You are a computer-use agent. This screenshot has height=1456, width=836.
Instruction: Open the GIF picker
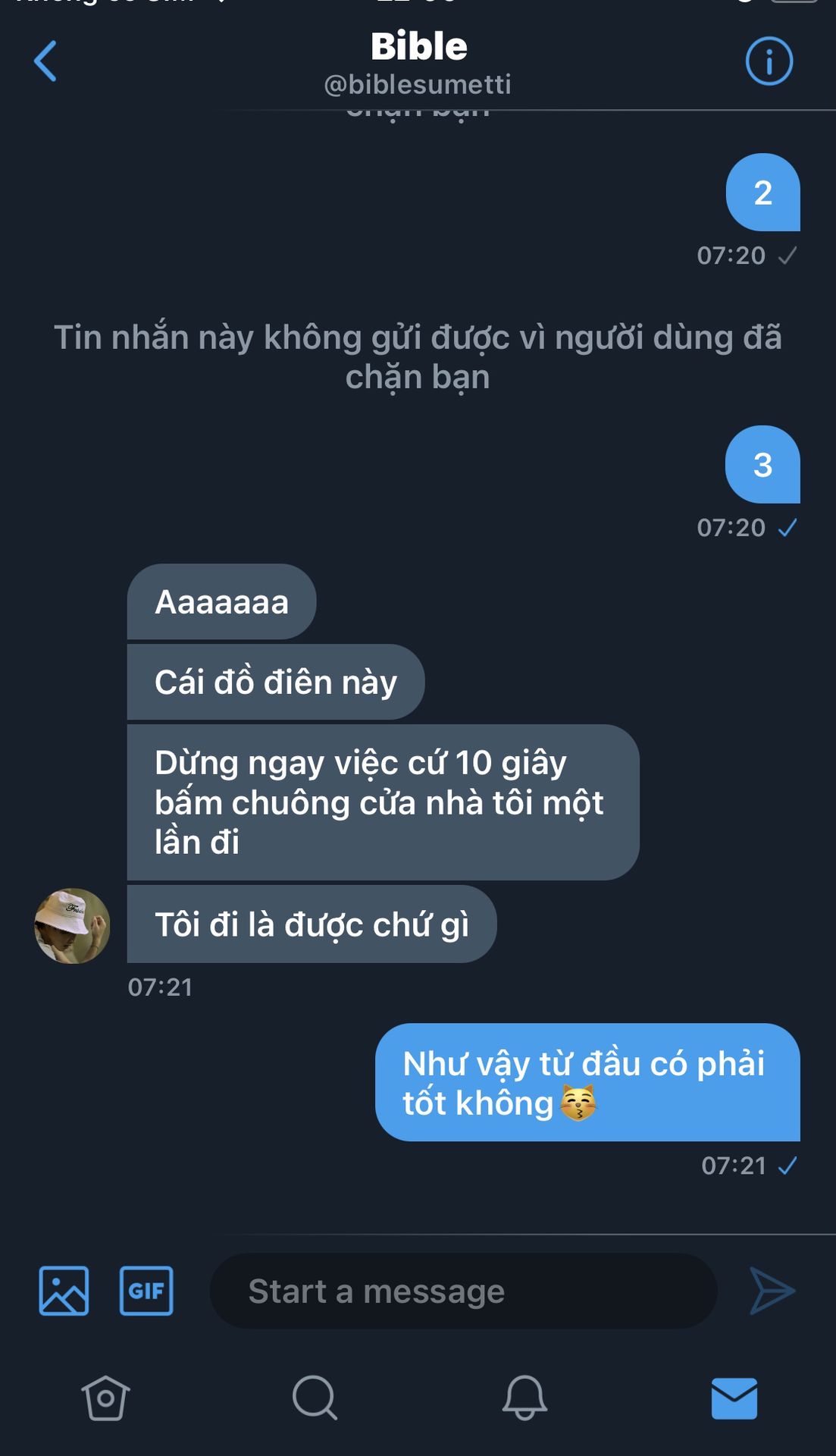[x=146, y=1291]
